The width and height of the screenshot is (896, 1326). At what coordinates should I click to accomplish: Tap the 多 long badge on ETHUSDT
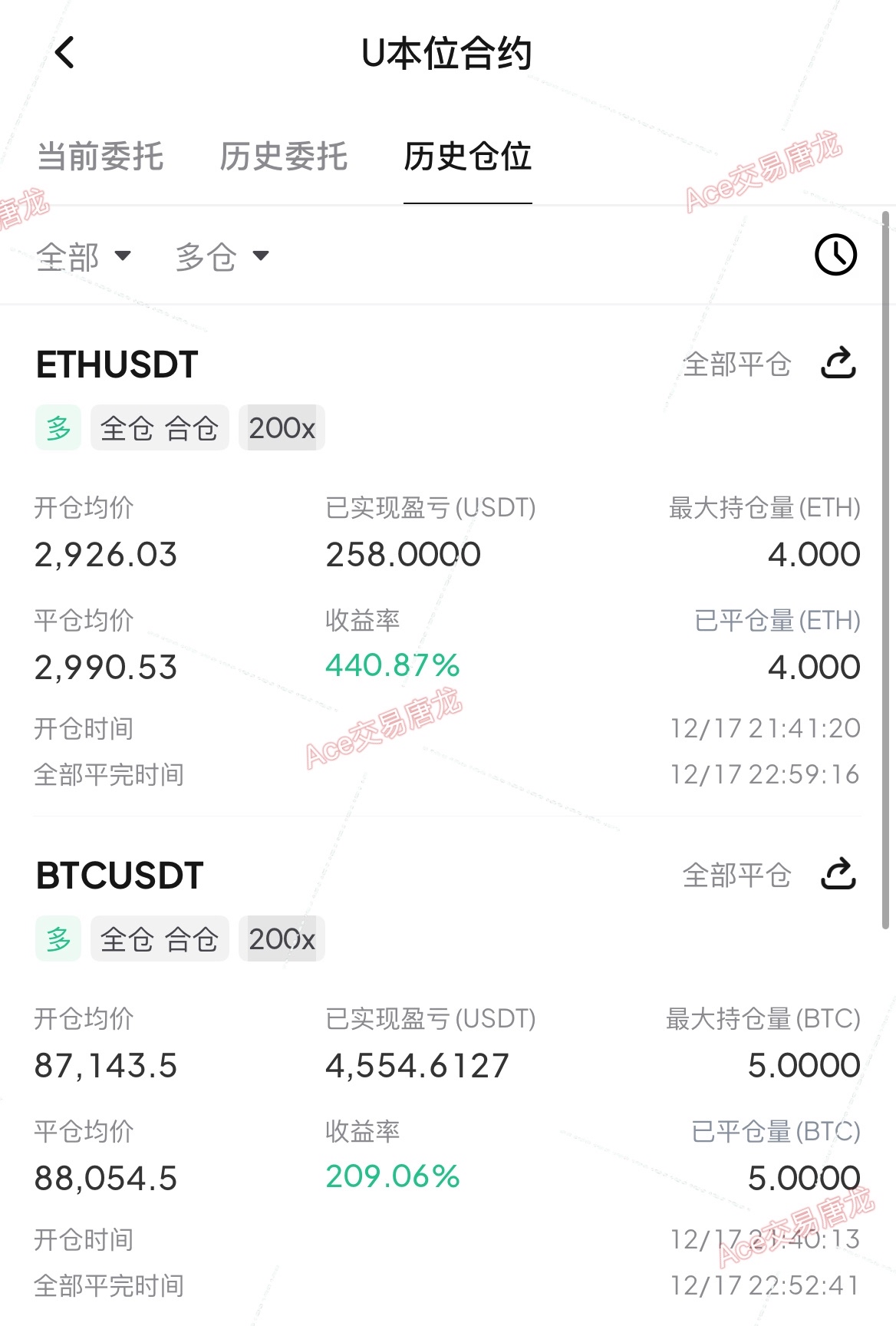(58, 427)
